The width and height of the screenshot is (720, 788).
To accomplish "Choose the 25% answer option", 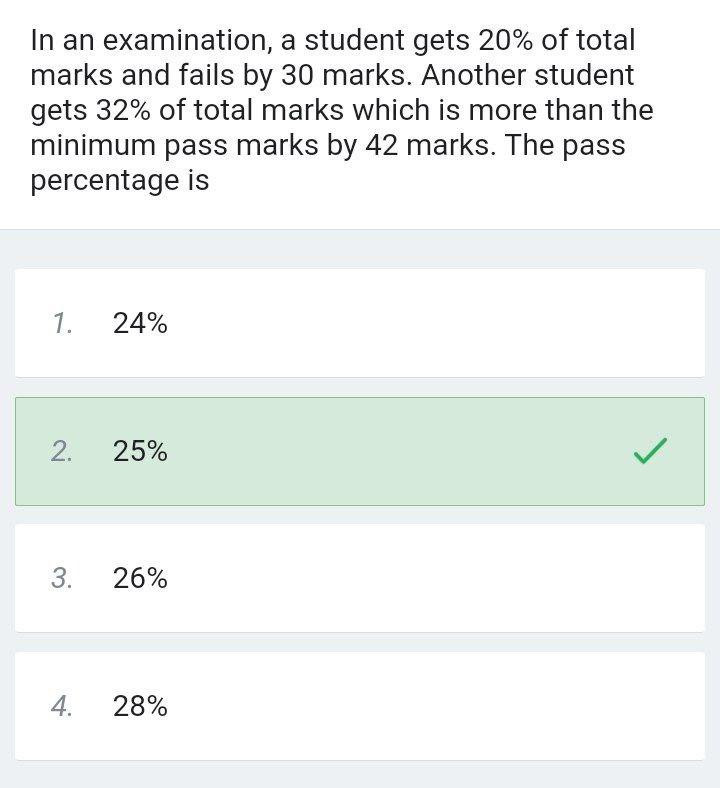I will click(359, 451).
